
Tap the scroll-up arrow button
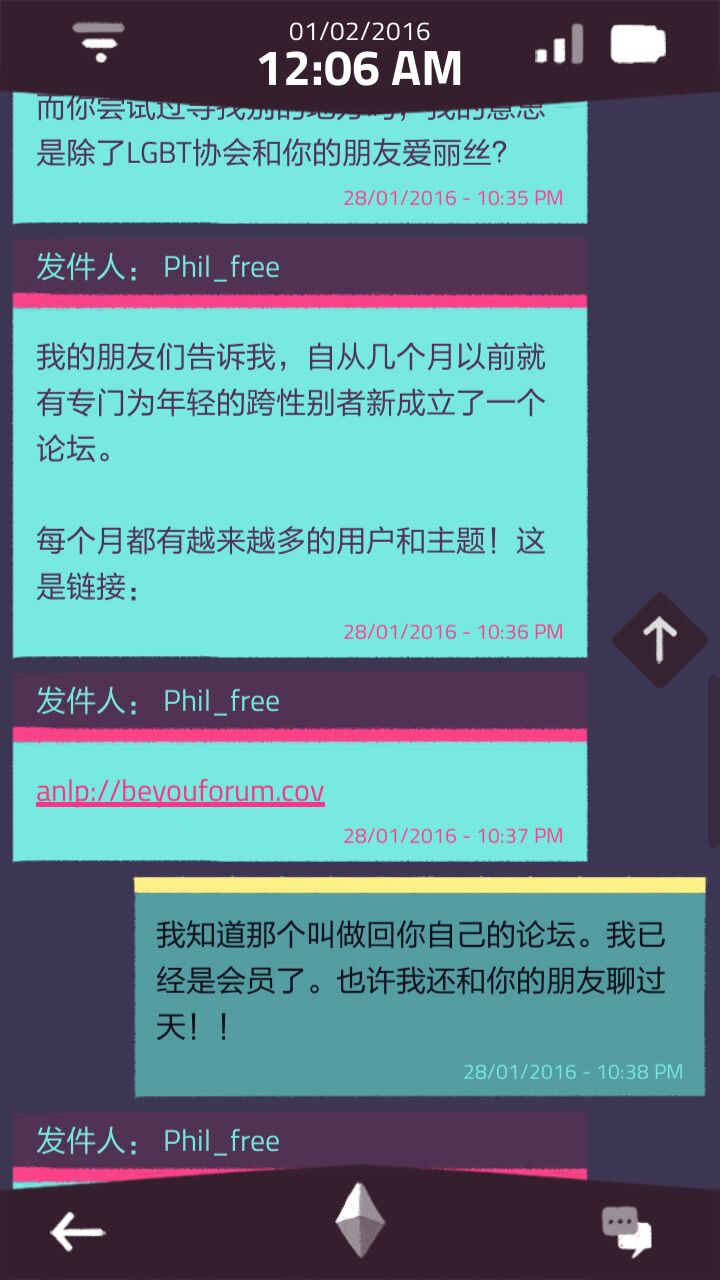(x=660, y=640)
